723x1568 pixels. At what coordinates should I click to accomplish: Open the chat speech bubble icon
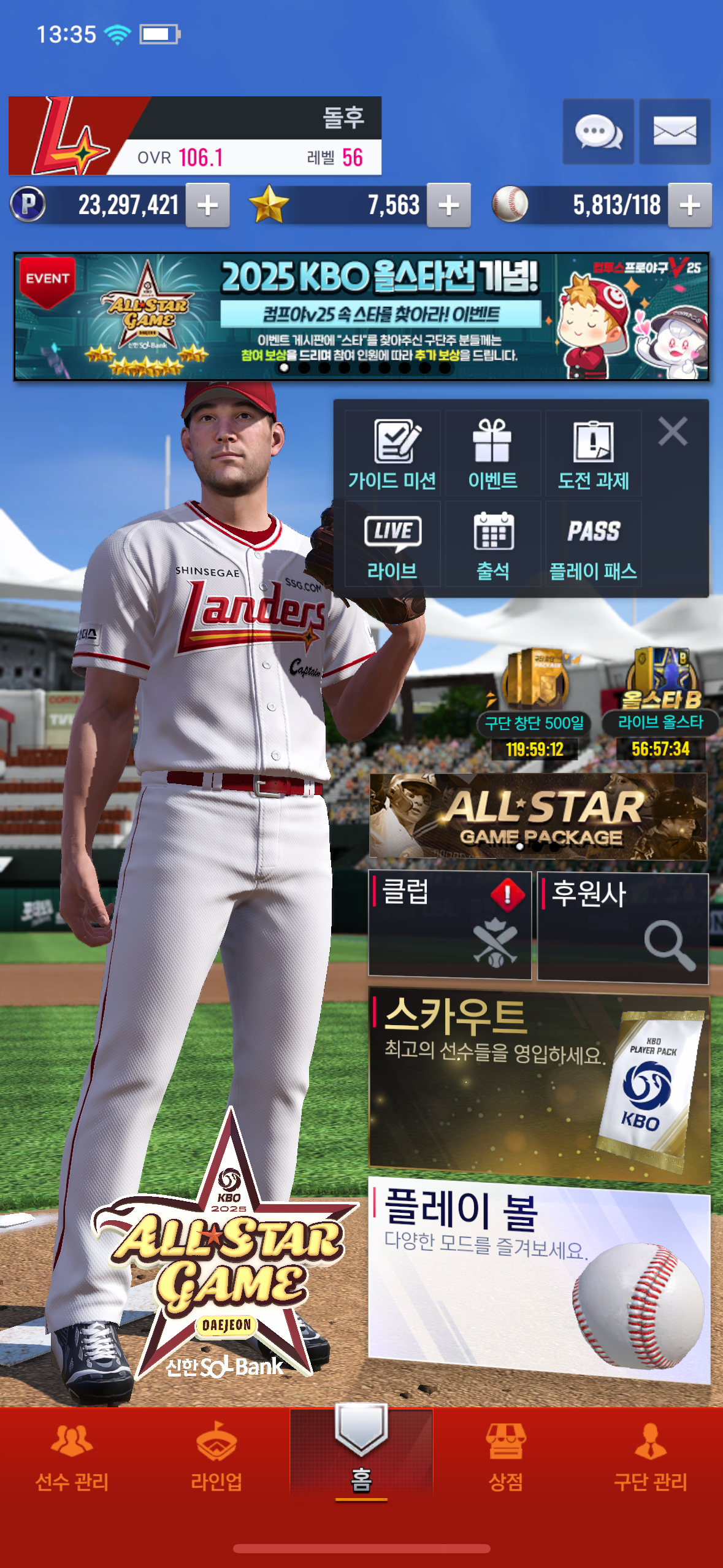point(599,131)
